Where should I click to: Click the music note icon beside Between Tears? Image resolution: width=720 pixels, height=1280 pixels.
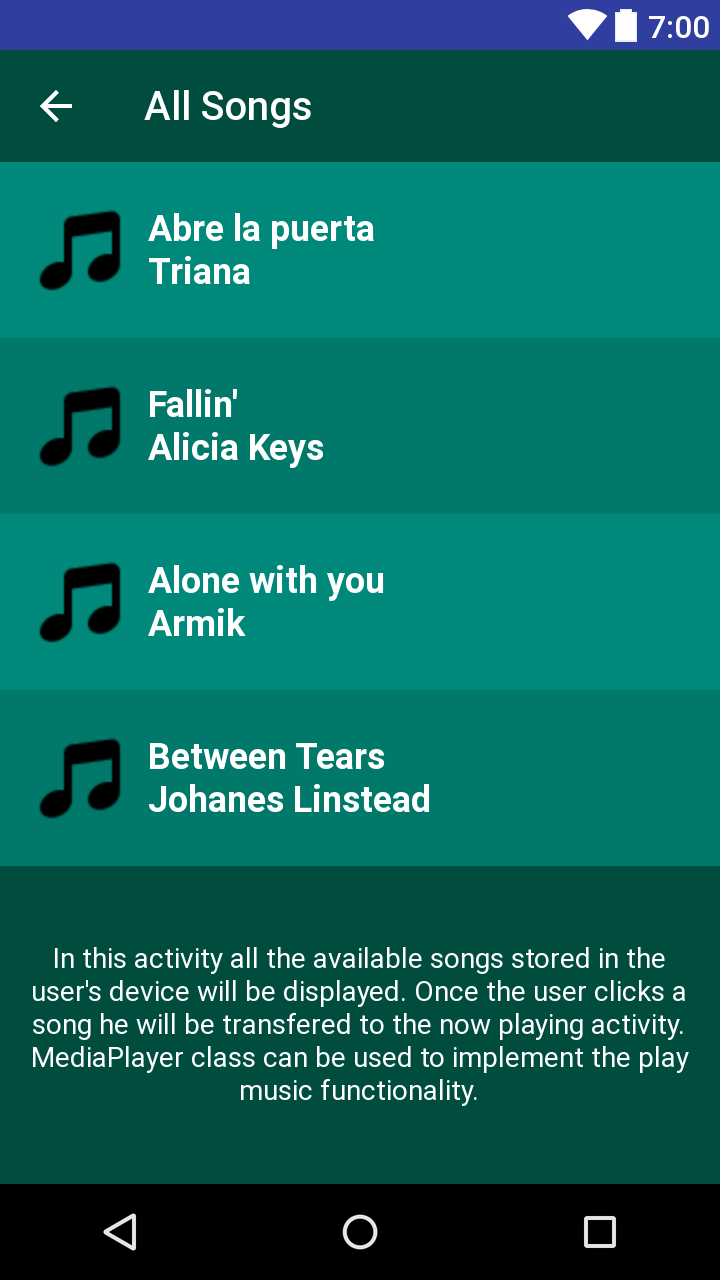click(78, 777)
